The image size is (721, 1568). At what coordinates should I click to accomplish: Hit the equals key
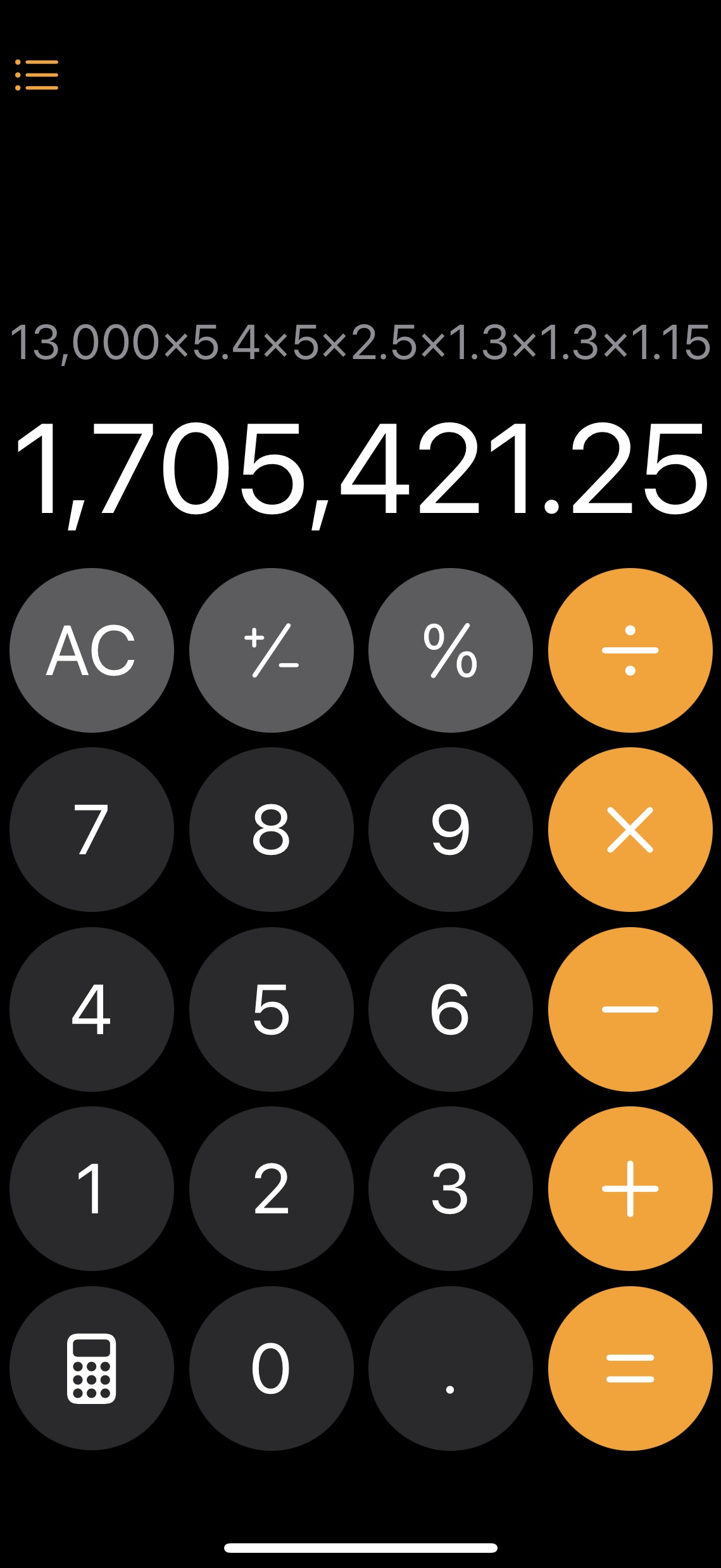[630, 1369]
